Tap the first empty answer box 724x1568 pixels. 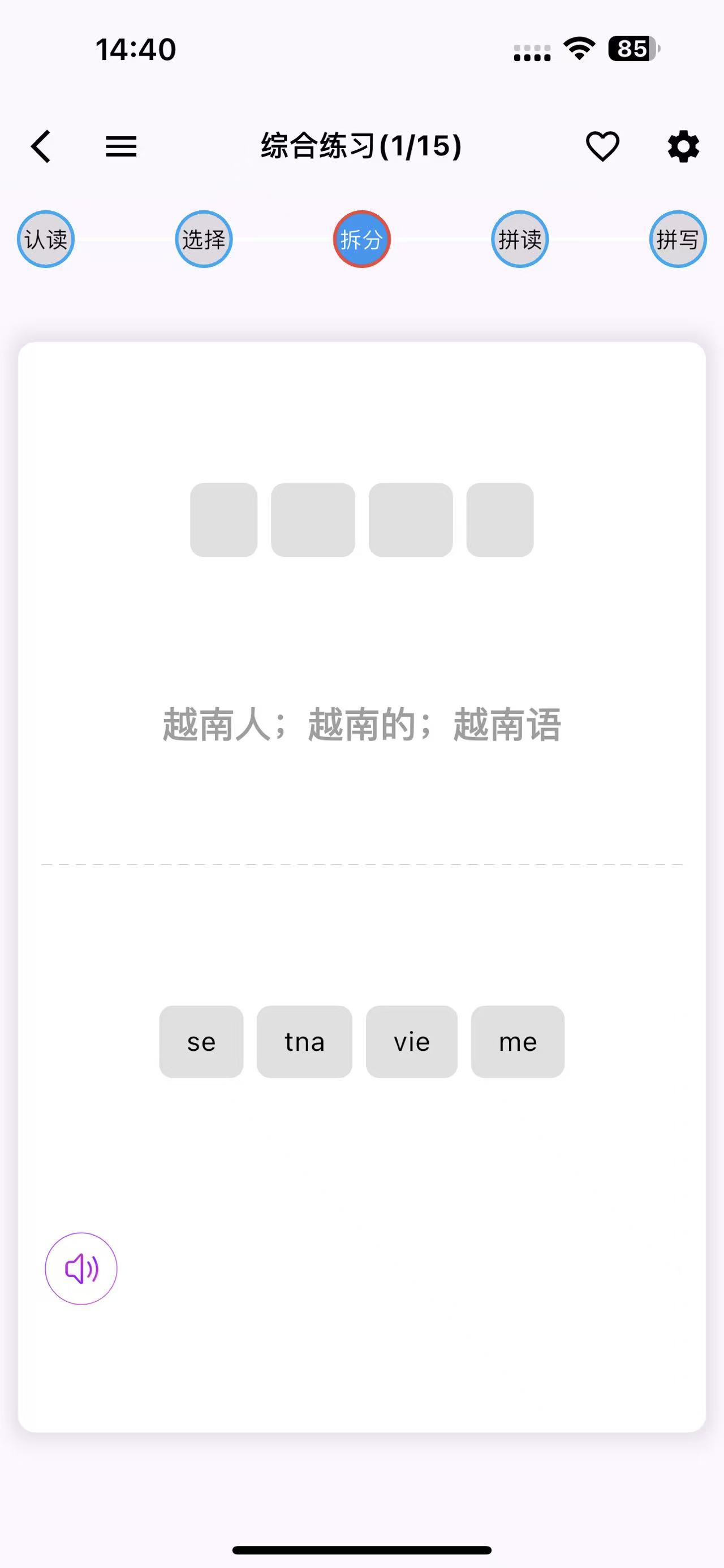coord(224,520)
